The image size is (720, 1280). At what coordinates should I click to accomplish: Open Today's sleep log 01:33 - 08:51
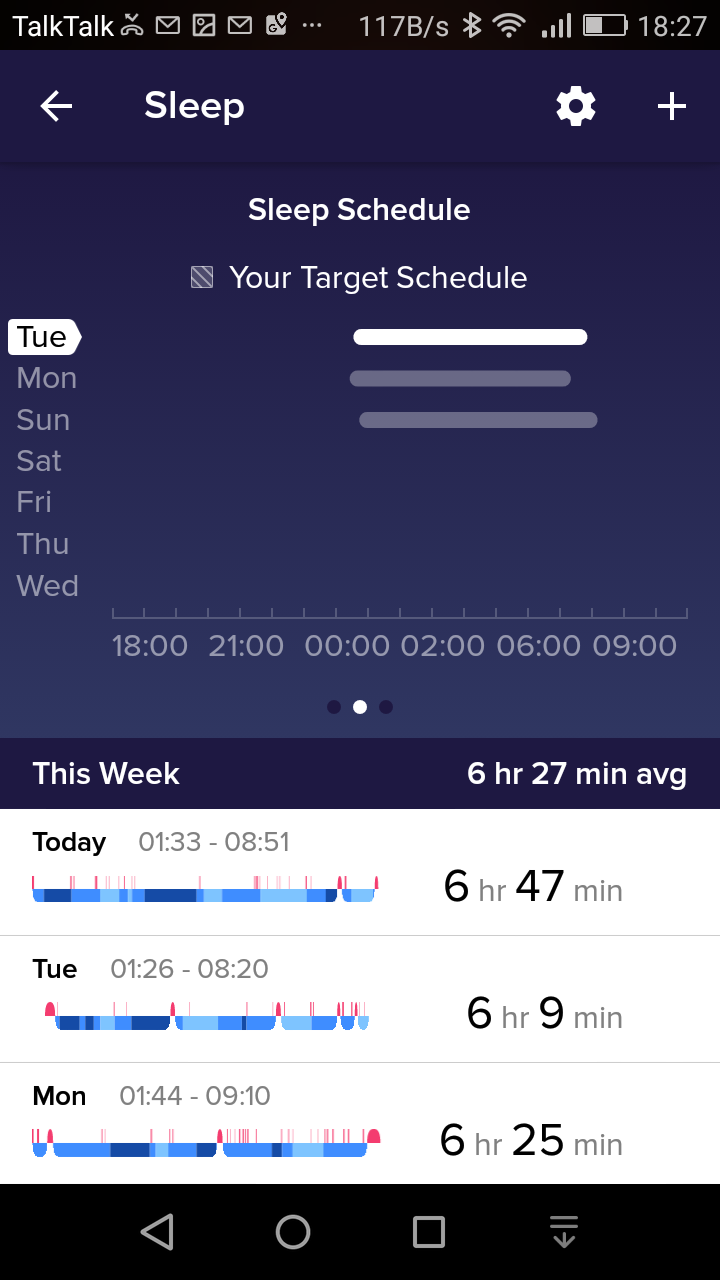click(360, 872)
